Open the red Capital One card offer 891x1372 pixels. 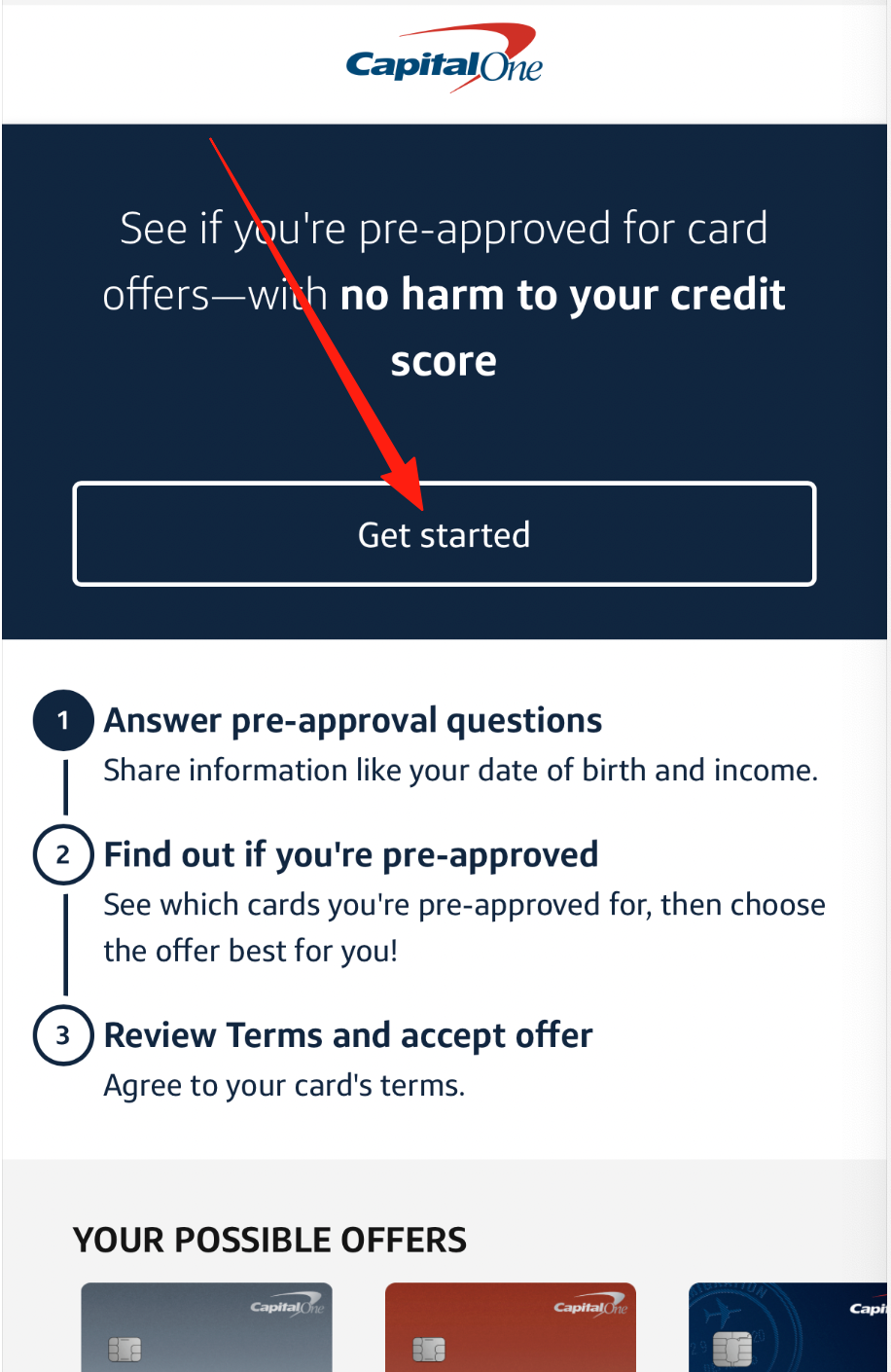click(511, 1327)
